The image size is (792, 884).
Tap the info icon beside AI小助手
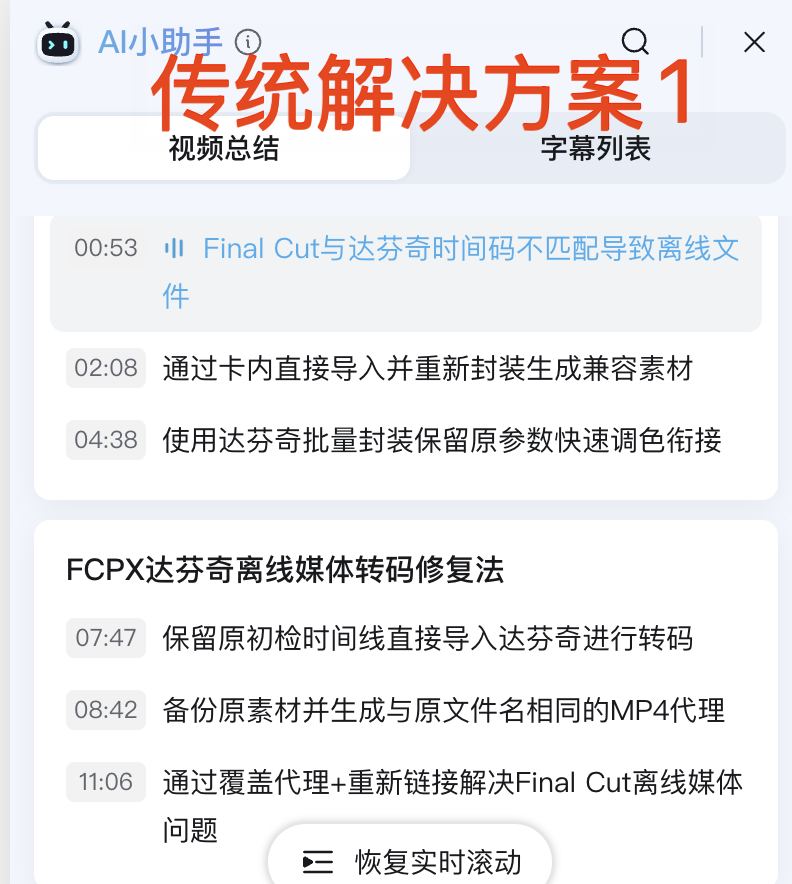(247, 42)
